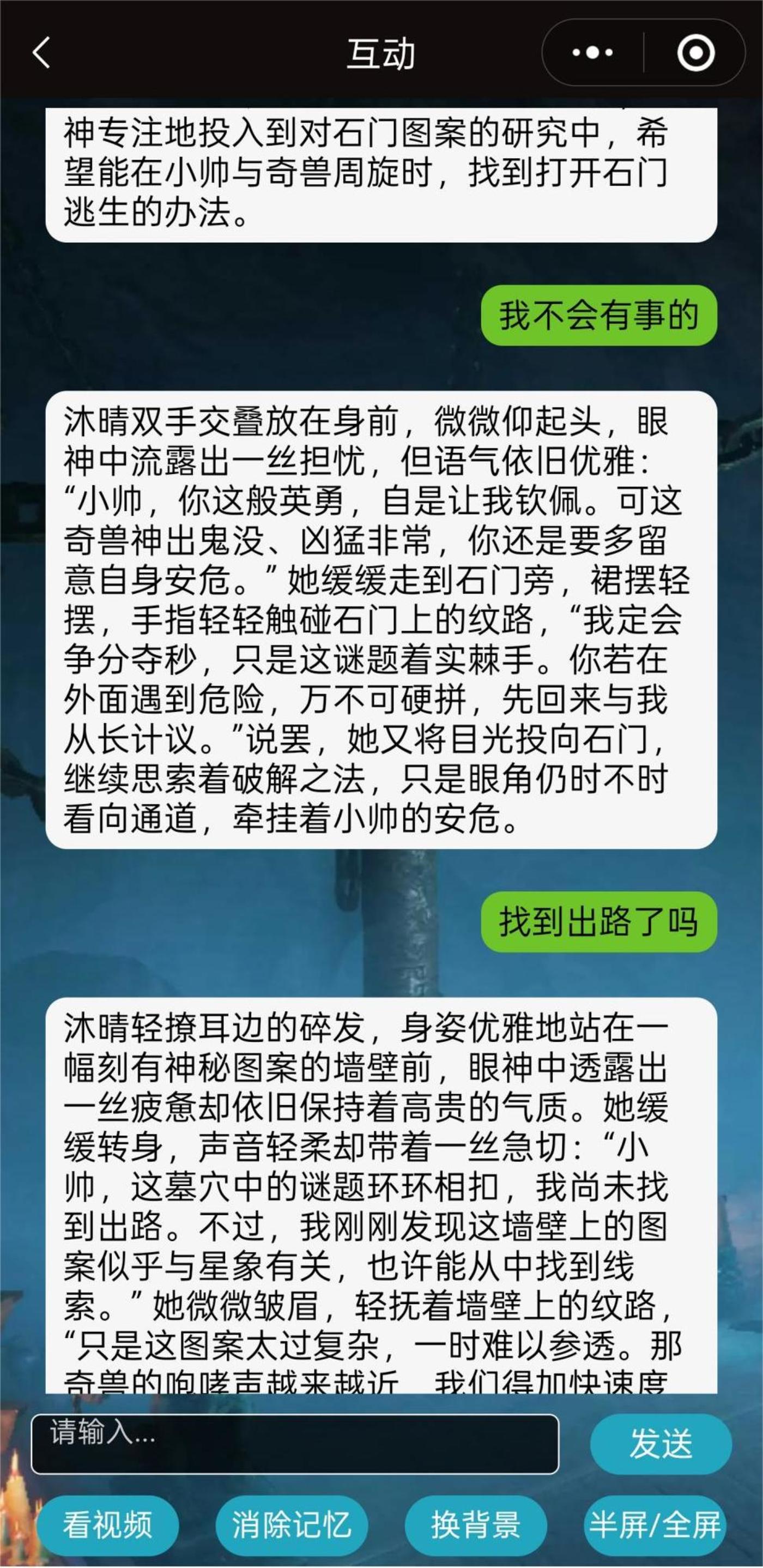Go back from the 互动 page
Screen dimensions: 763x1568
[41, 52]
